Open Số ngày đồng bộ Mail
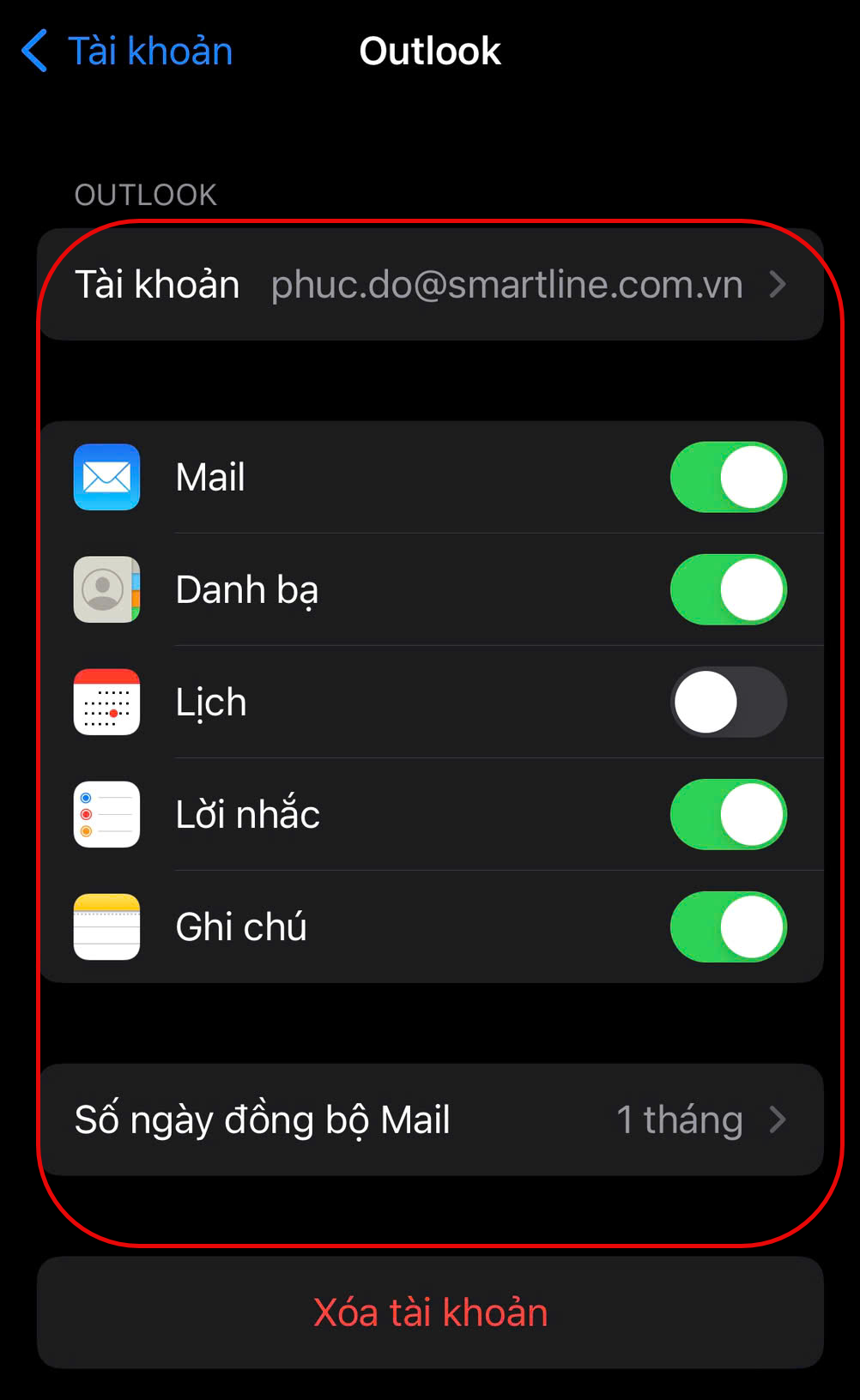The image size is (860, 1400). pos(430,1119)
